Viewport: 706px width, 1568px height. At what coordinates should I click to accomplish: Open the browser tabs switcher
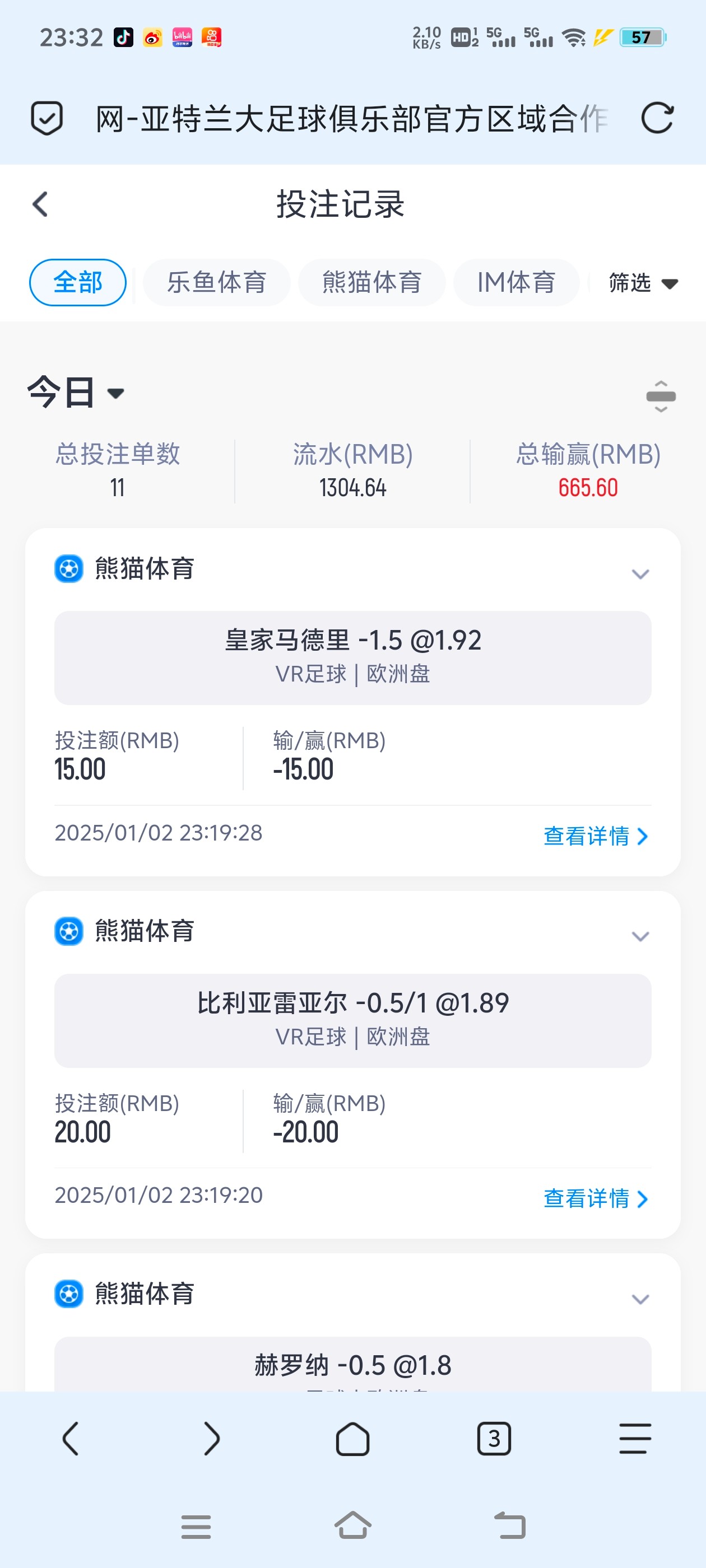[x=494, y=1438]
